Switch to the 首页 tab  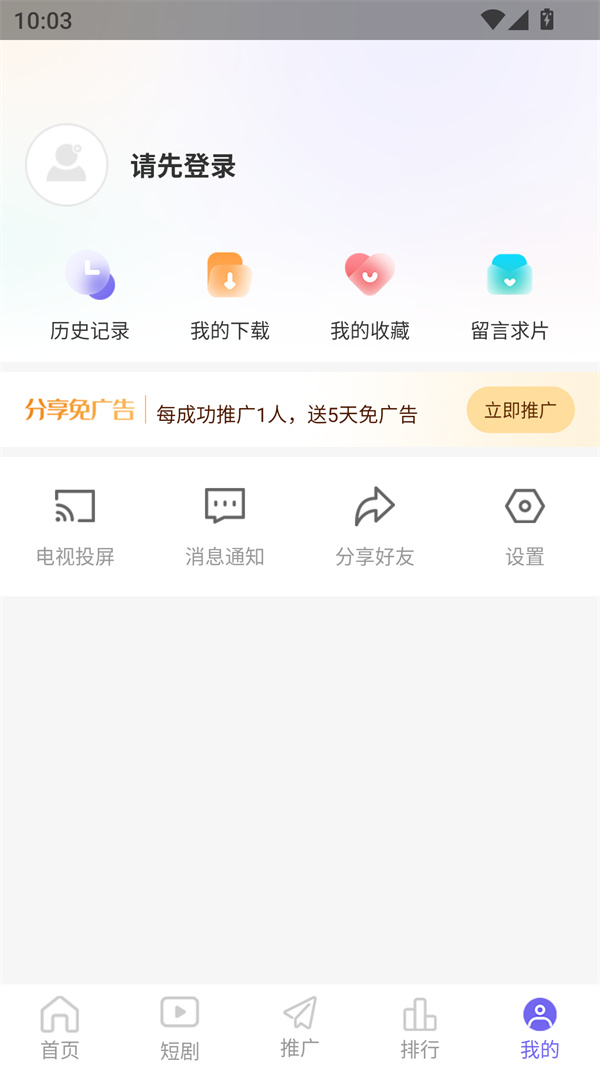pos(60,1027)
